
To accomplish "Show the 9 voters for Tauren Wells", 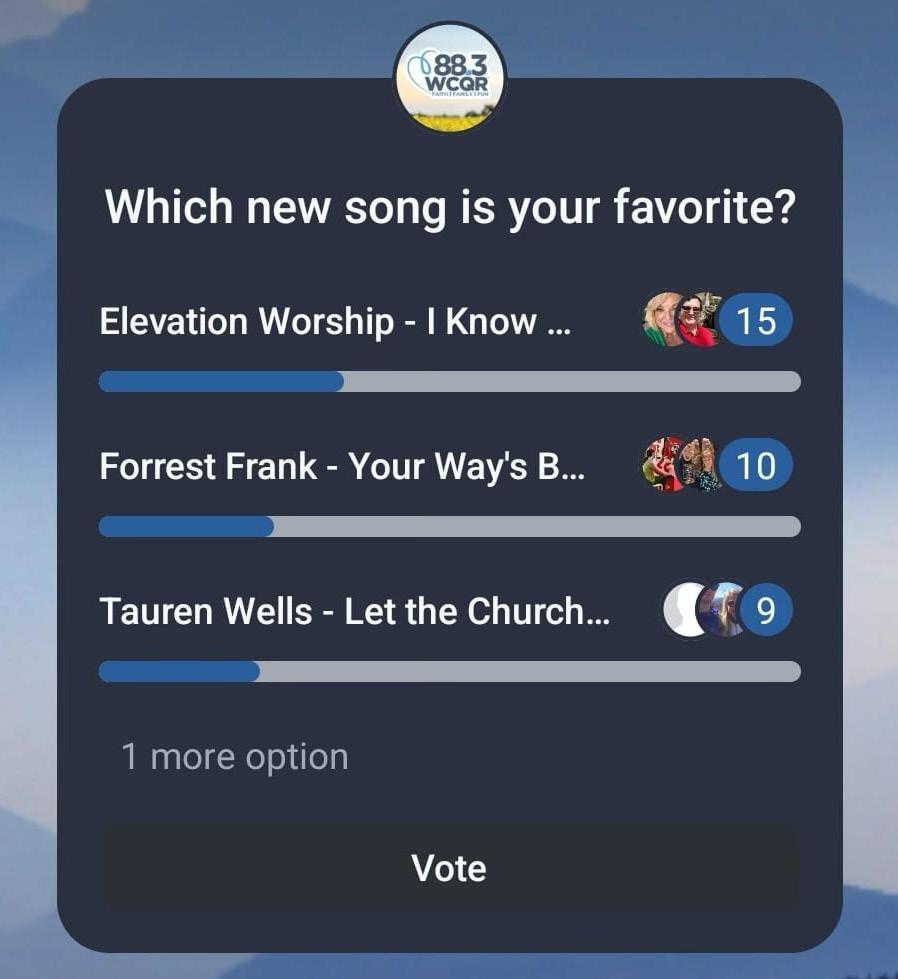I will 728,610.
